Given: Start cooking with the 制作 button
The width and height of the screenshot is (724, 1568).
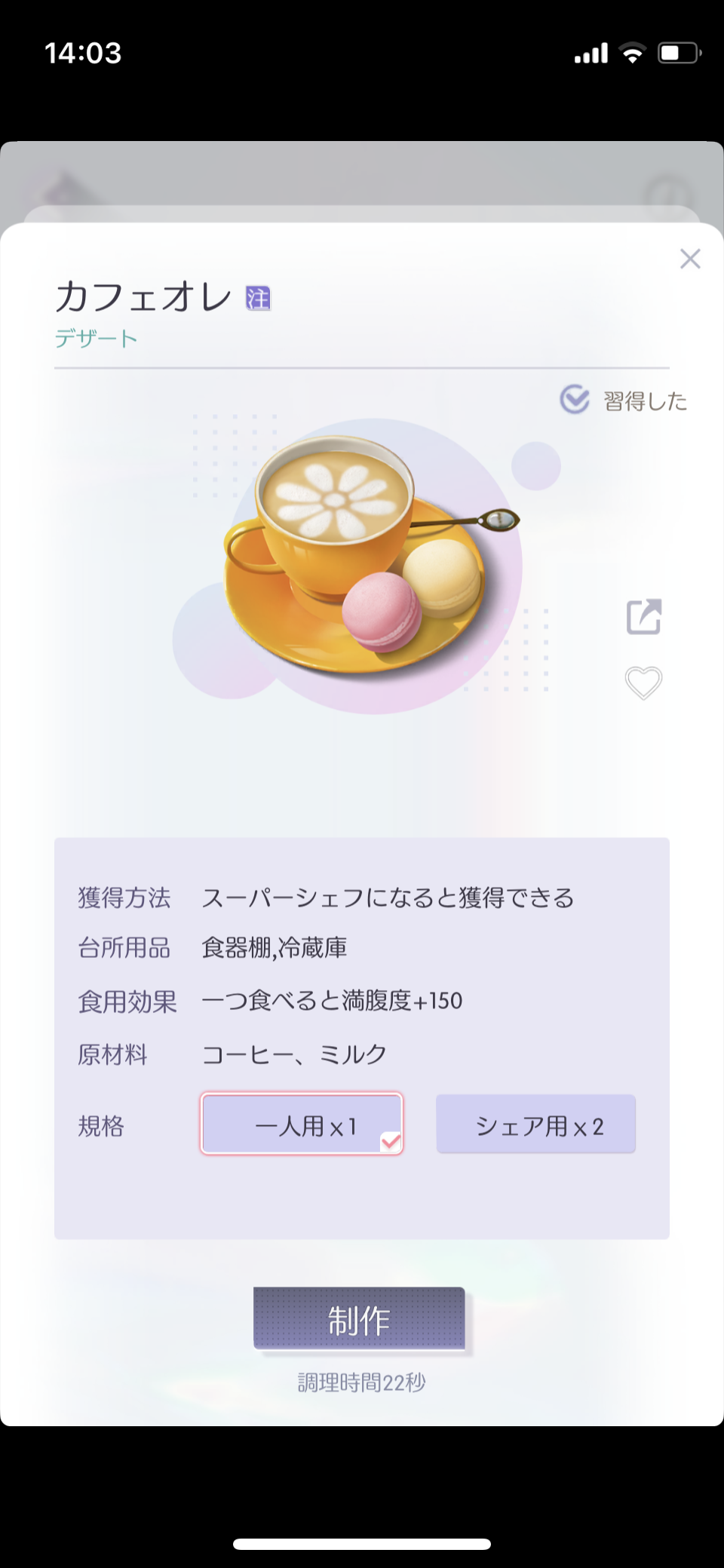Looking at the screenshot, I should coord(359,1318).
